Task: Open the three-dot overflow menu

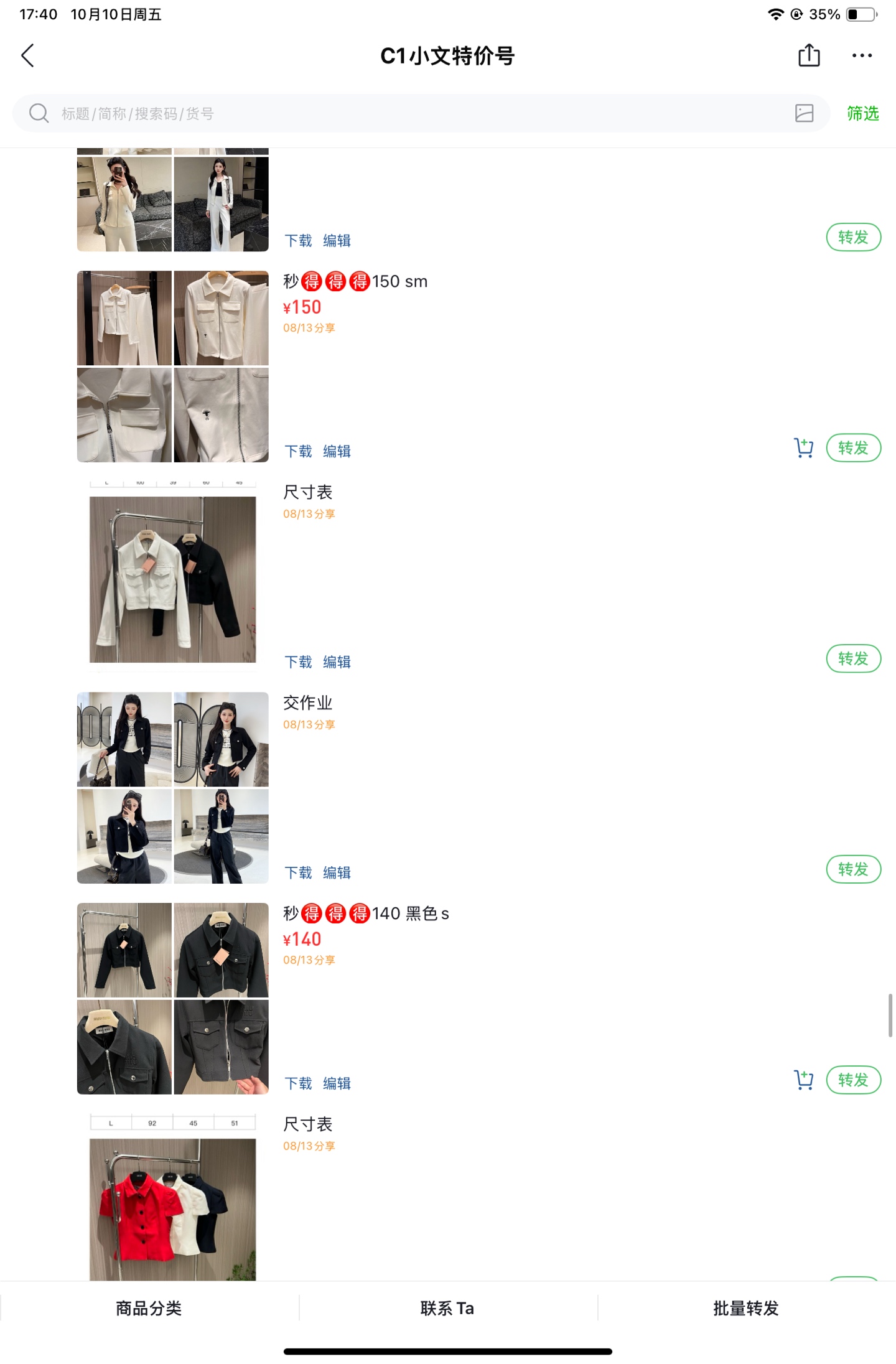Action: 862,55
